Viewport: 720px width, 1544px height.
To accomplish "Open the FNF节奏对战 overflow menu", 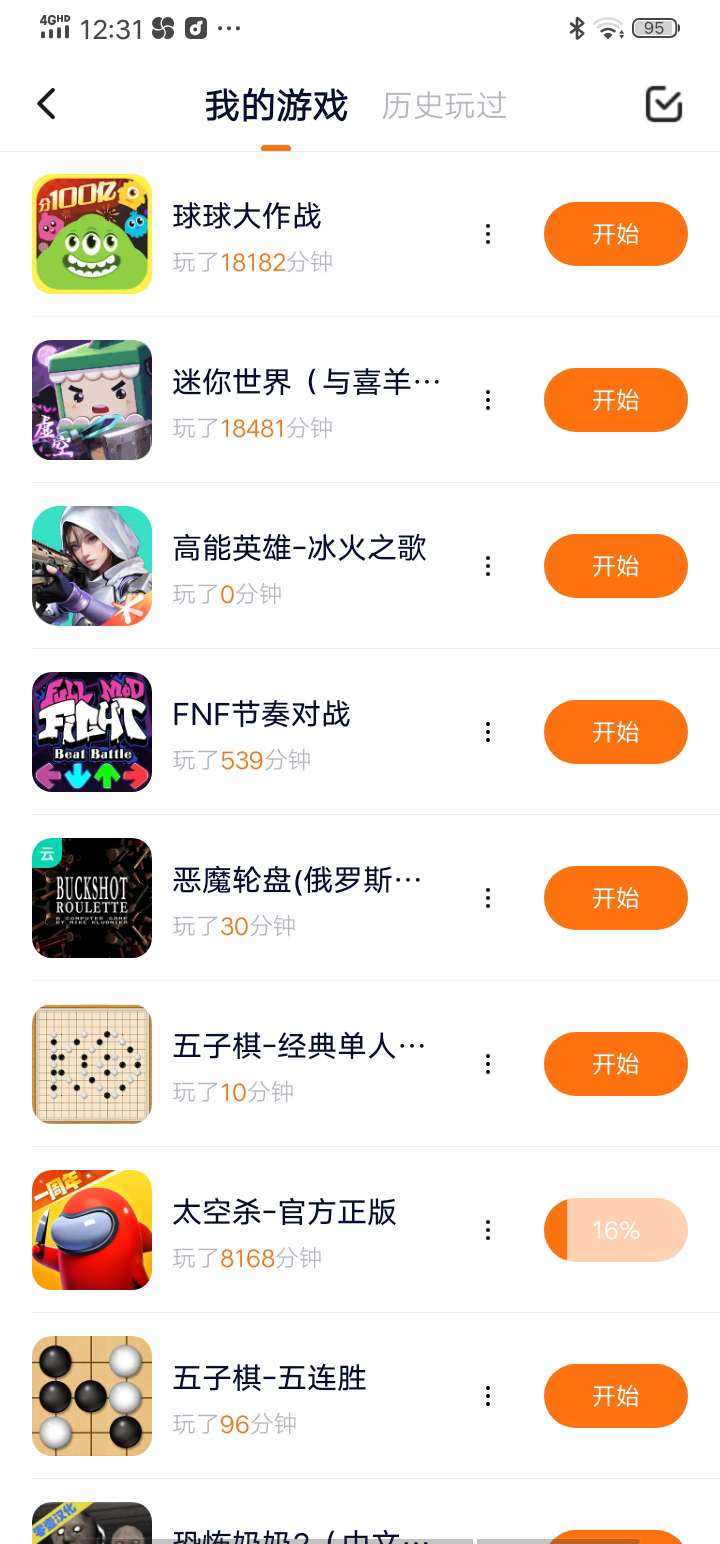I will tap(488, 732).
